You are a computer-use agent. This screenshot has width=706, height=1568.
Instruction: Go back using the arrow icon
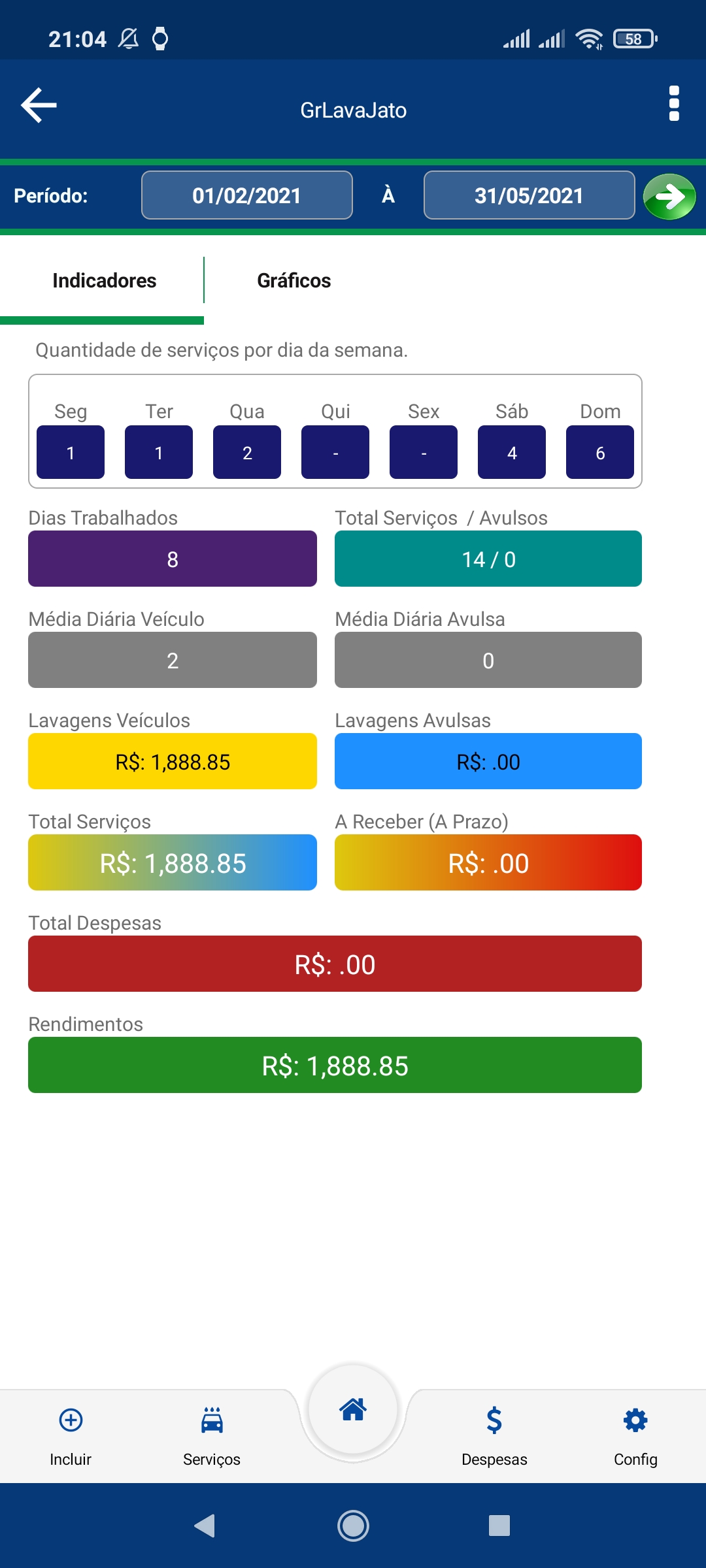point(39,105)
